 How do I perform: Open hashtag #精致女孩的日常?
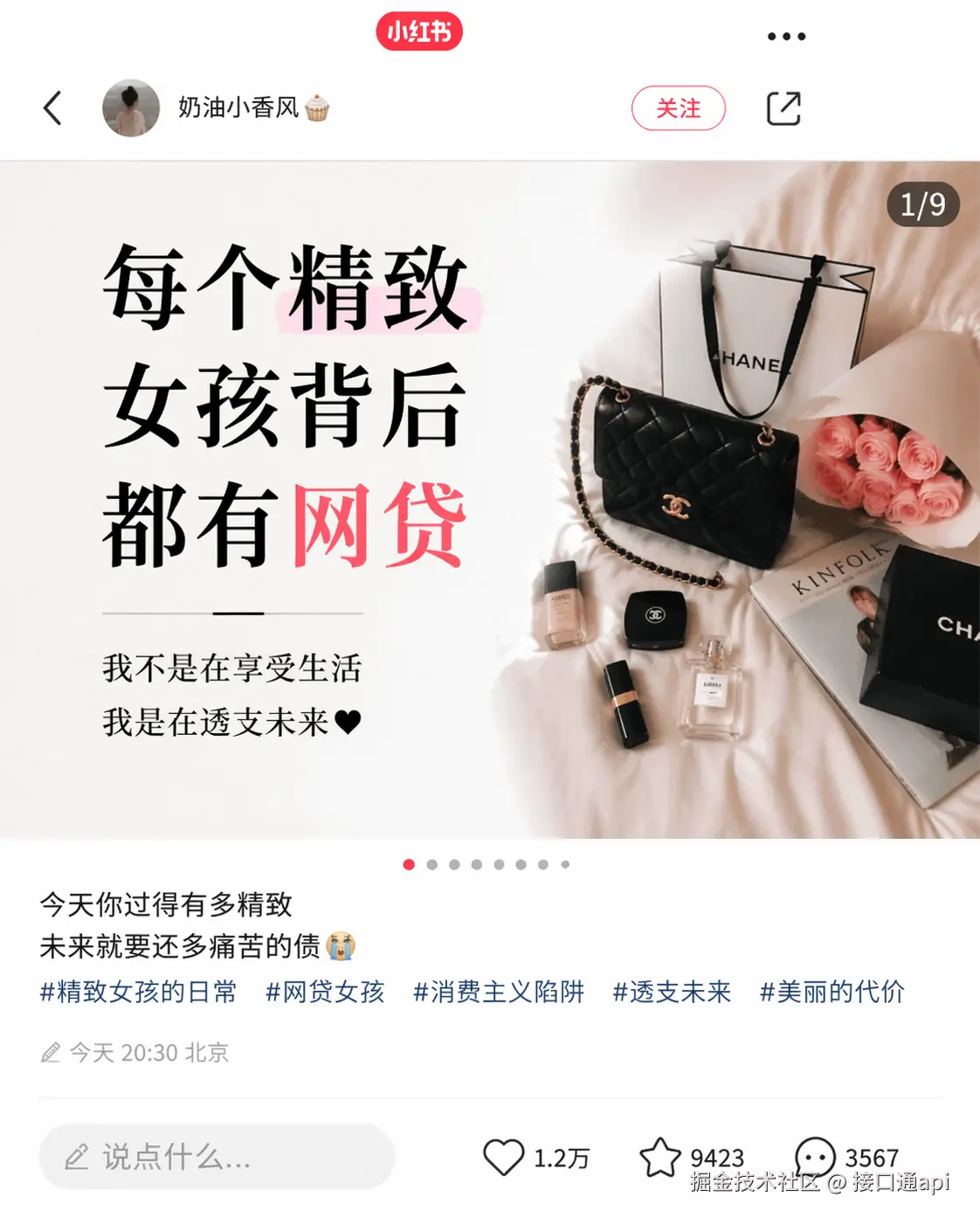[138, 992]
